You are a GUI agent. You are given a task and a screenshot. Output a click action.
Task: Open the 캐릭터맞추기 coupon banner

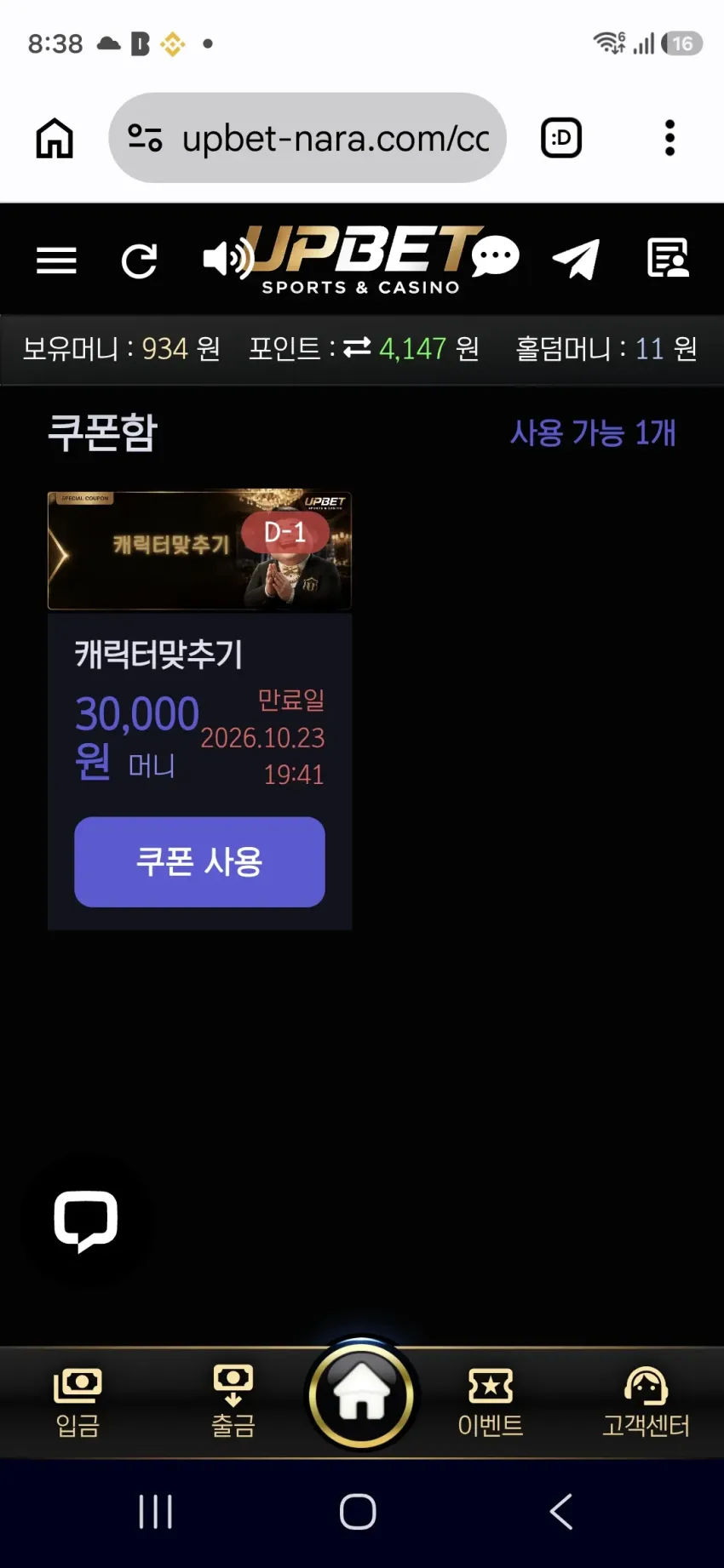(199, 550)
